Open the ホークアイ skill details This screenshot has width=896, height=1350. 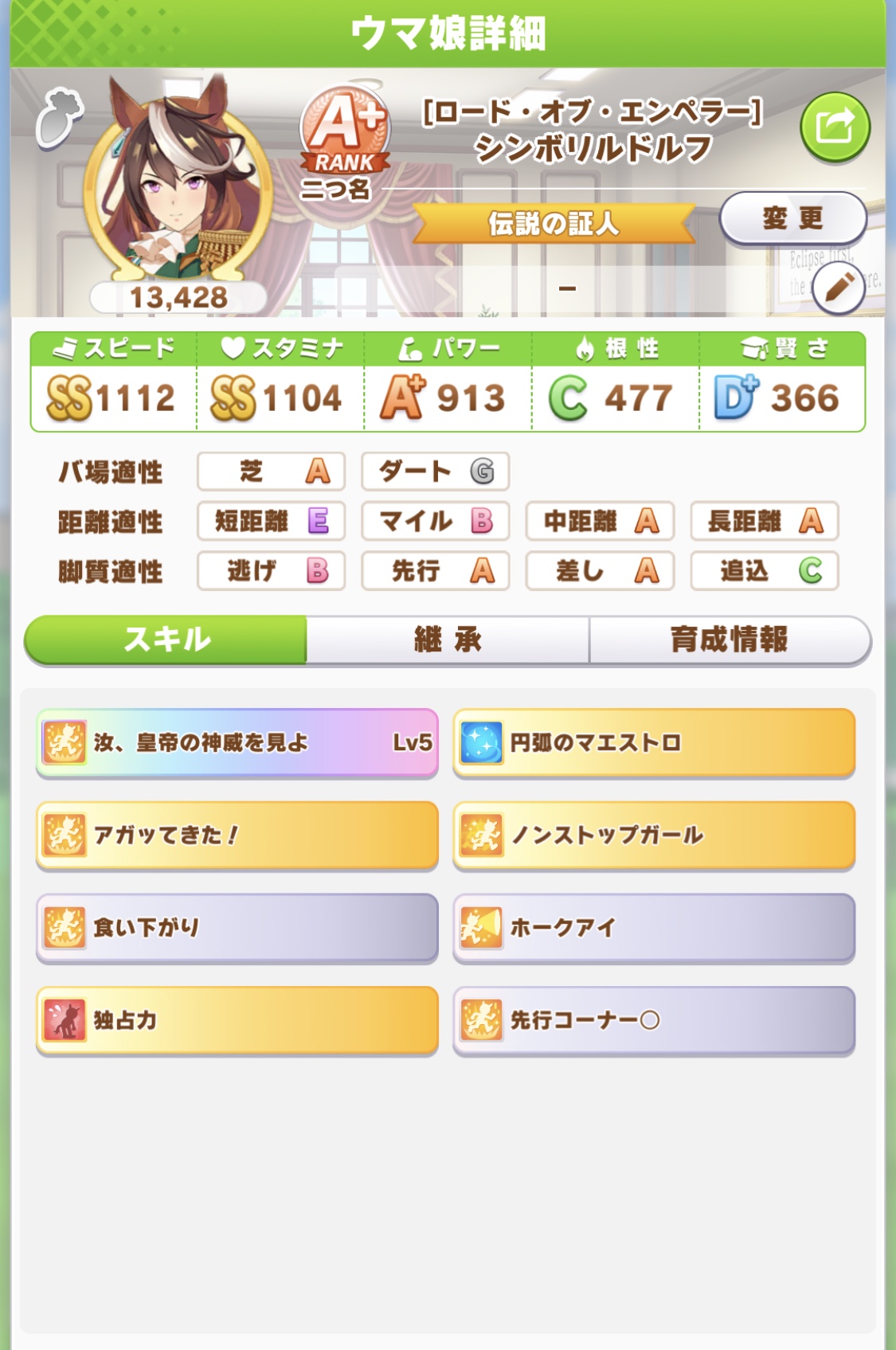tap(654, 927)
